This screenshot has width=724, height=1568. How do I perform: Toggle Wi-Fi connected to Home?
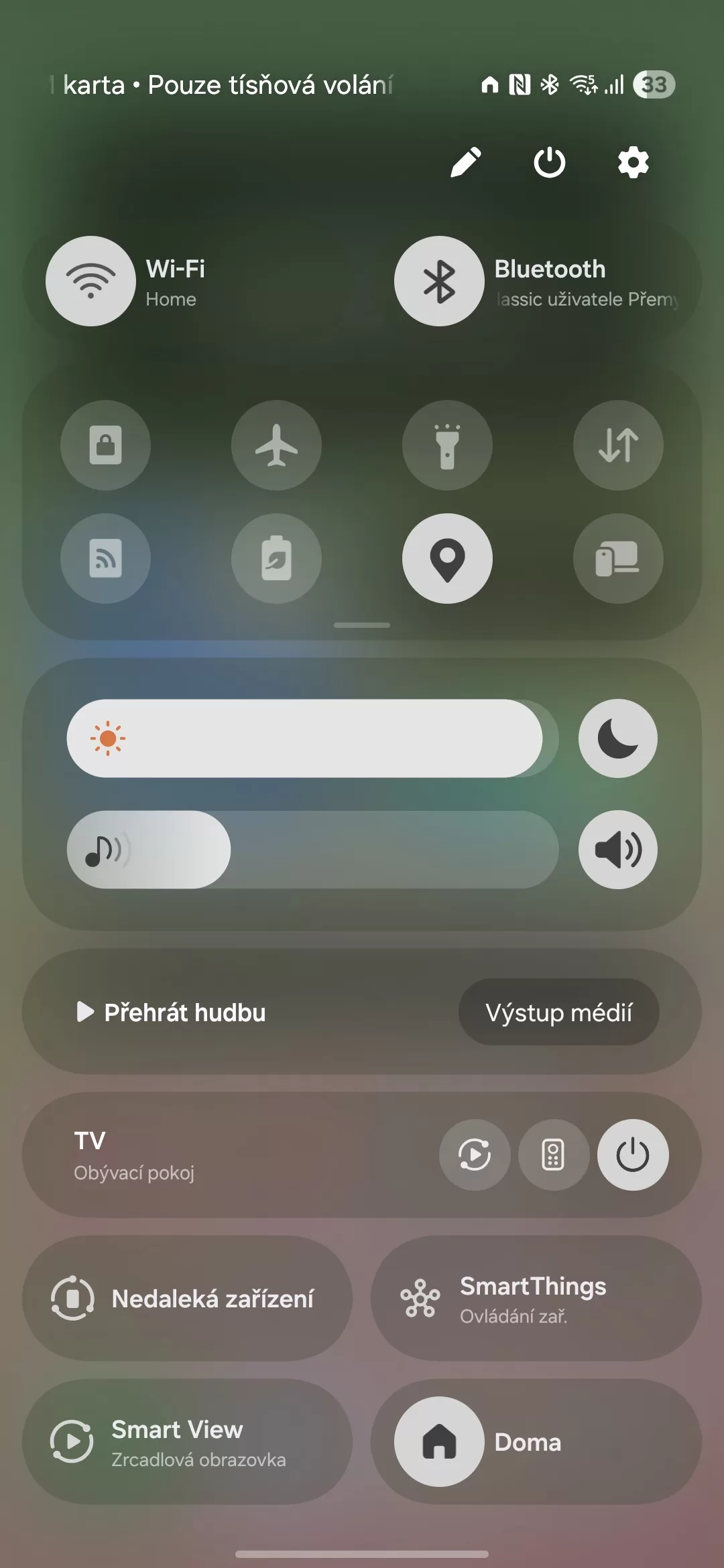[x=90, y=281]
